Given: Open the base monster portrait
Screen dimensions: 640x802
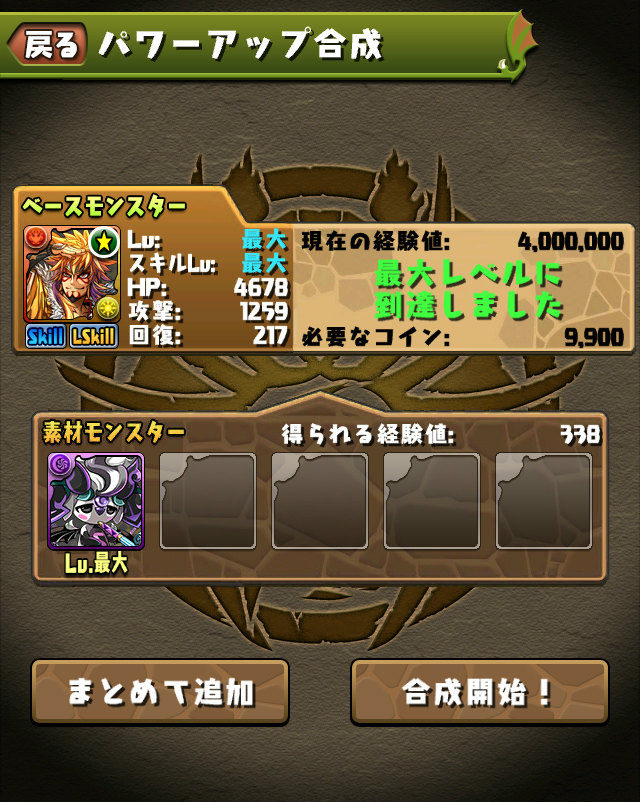Looking at the screenshot, I should [71, 273].
